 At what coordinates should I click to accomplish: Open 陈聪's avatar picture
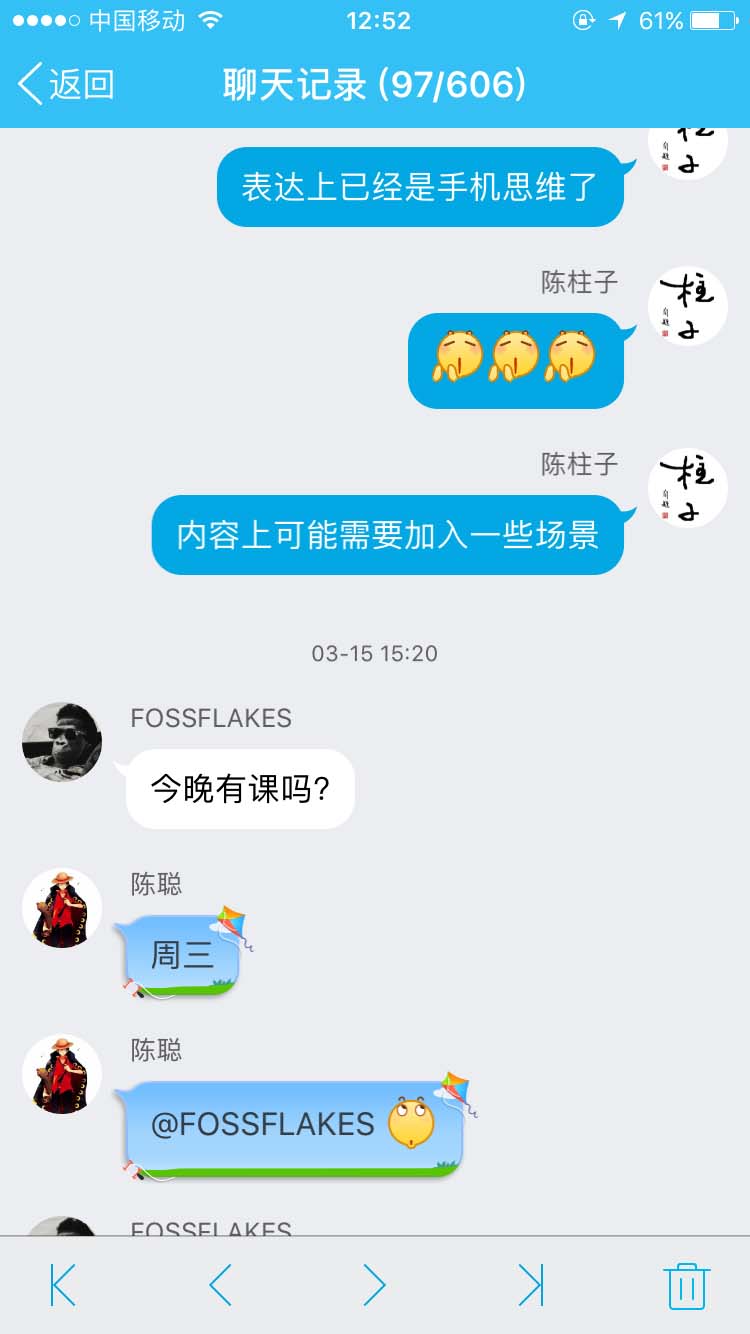click(x=61, y=908)
